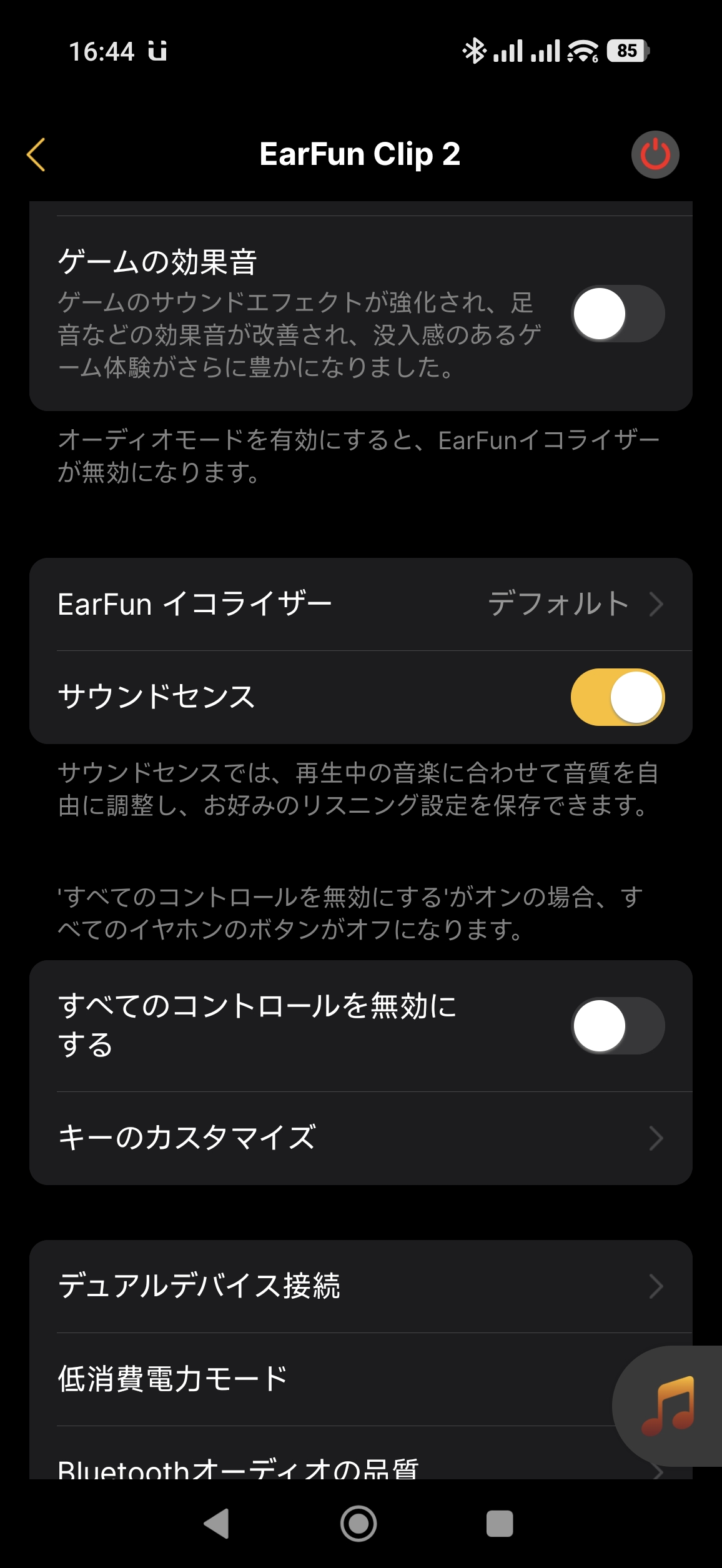Image resolution: width=722 pixels, height=1568 pixels.
Task: Go back using the yellow arrow
Action: coord(36,154)
